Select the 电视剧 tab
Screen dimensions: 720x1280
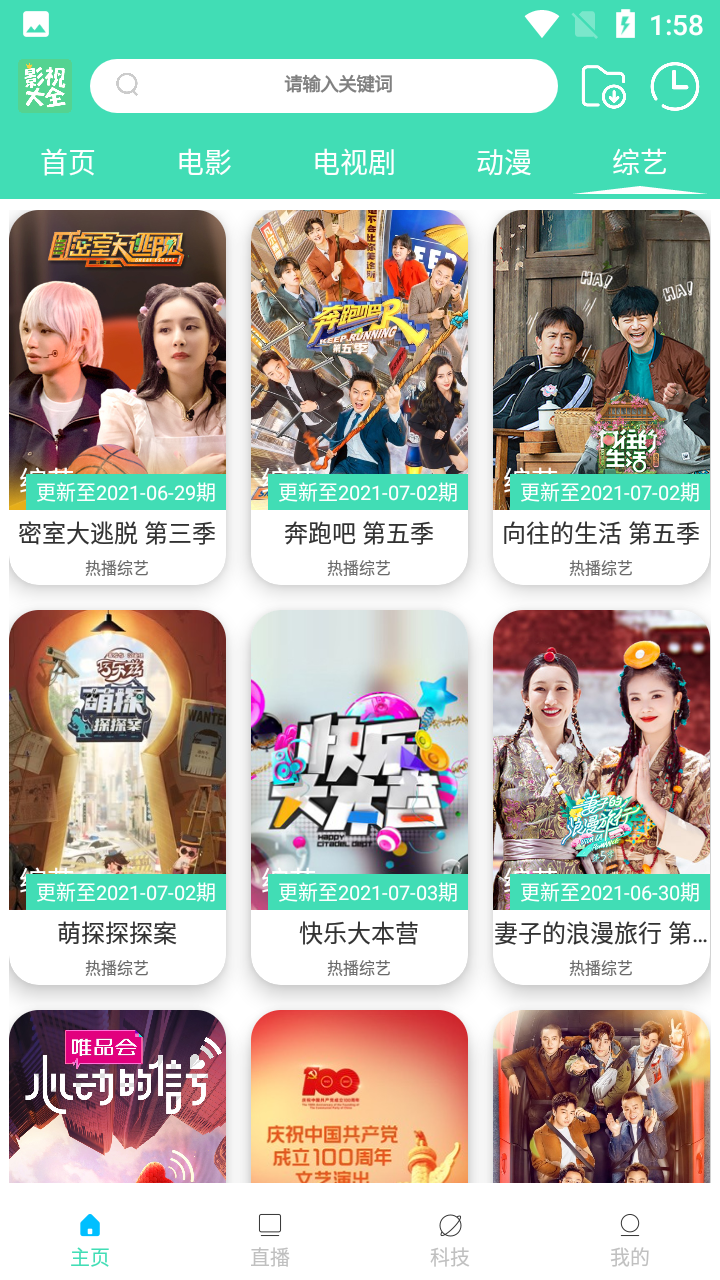pos(354,162)
